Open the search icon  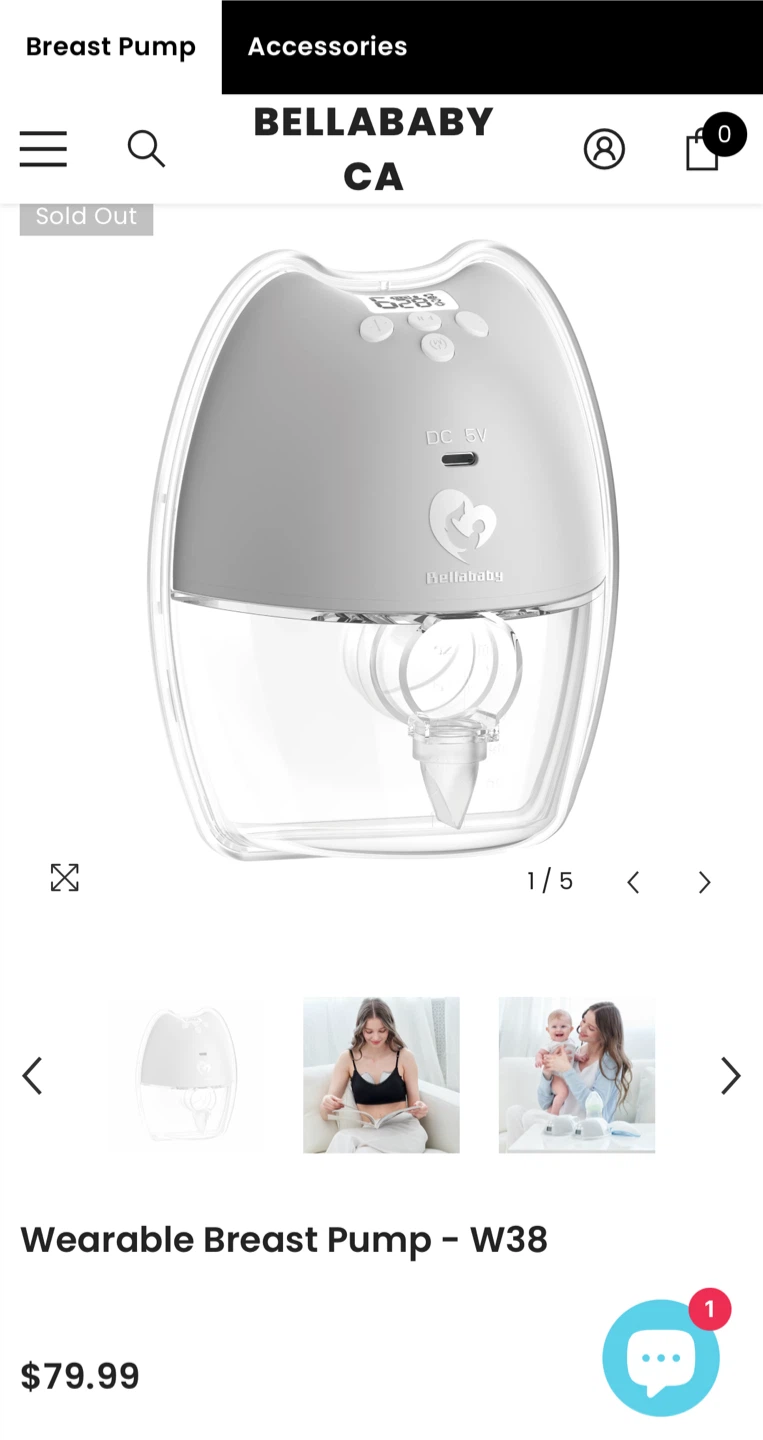click(x=146, y=149)
